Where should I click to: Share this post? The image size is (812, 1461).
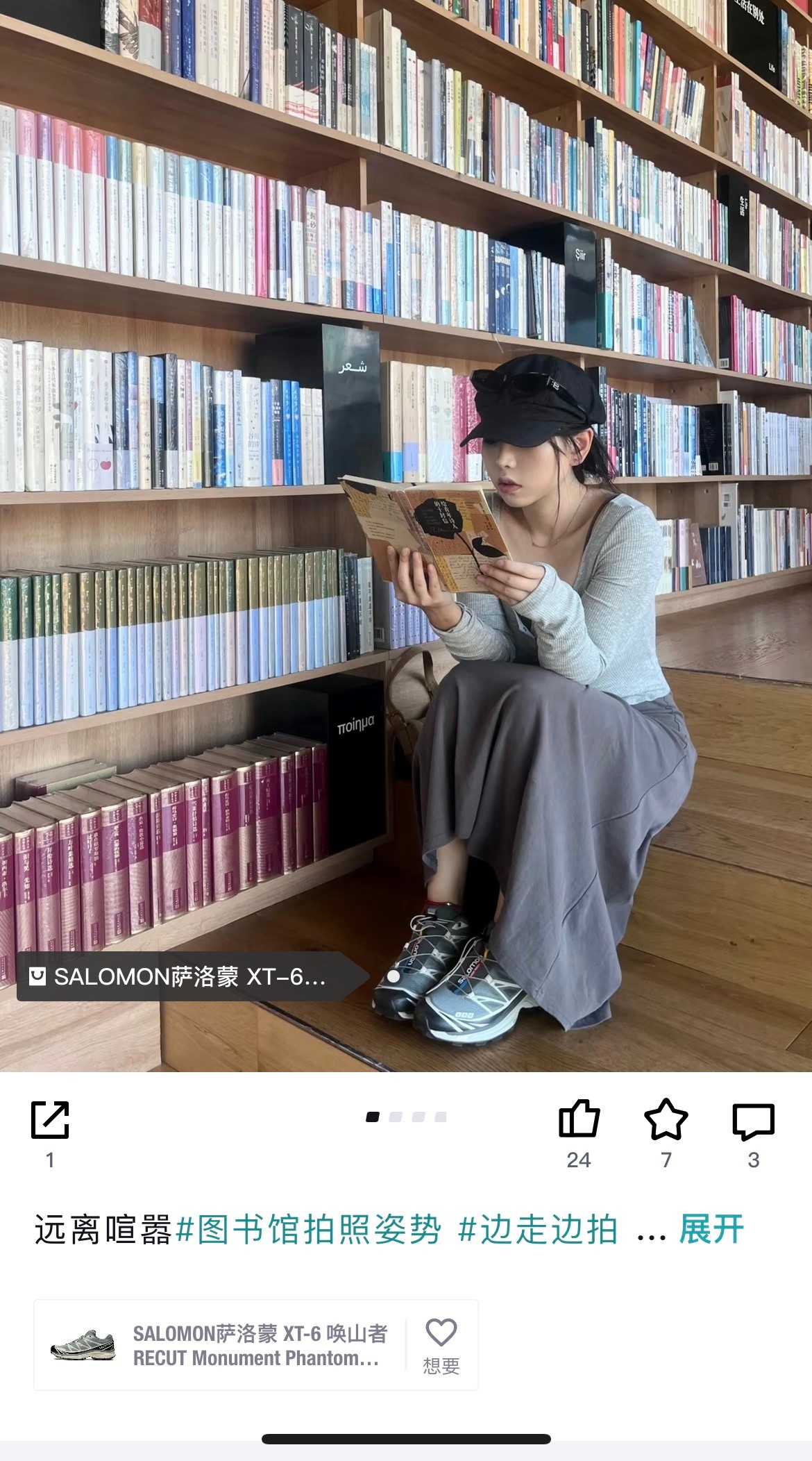(50, 1119)
